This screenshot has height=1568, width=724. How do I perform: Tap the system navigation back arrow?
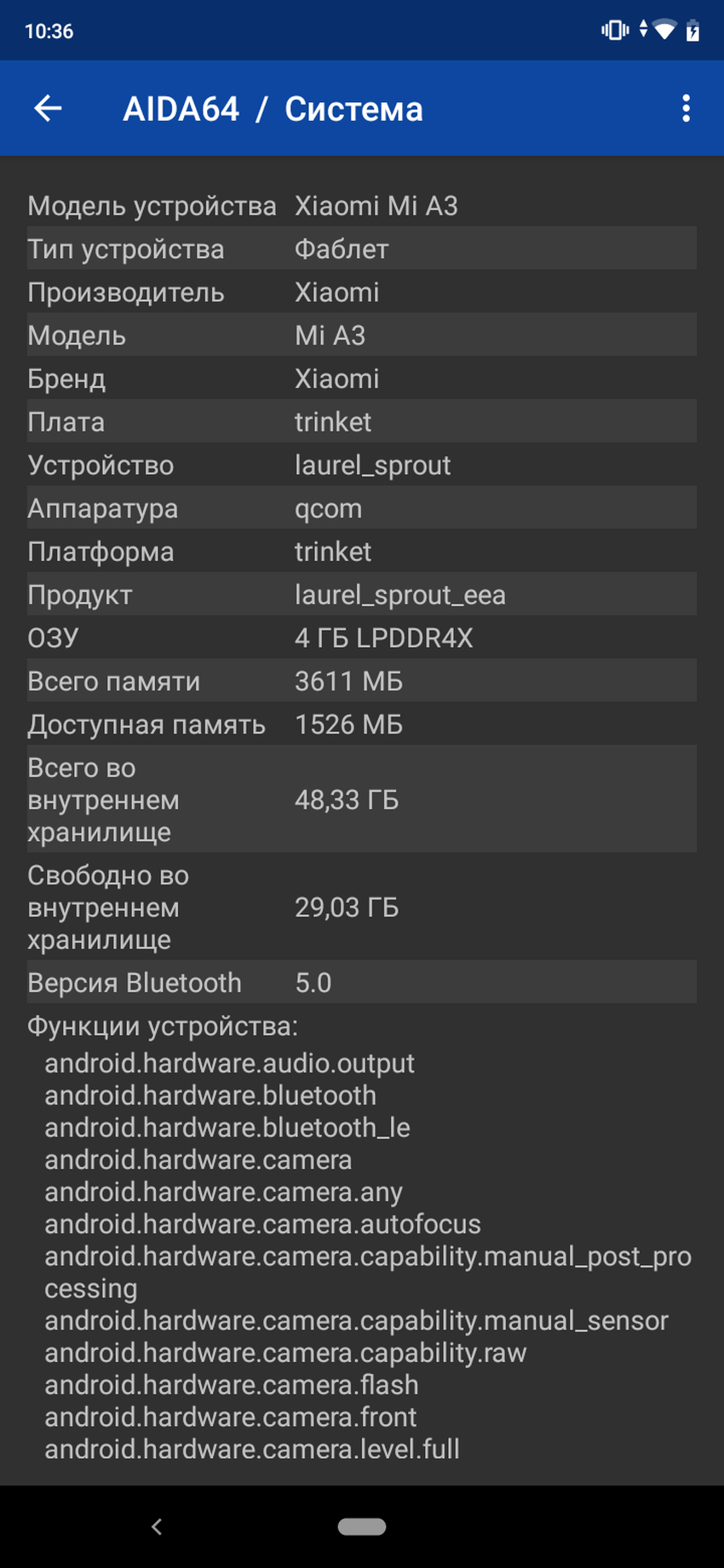157,1526
